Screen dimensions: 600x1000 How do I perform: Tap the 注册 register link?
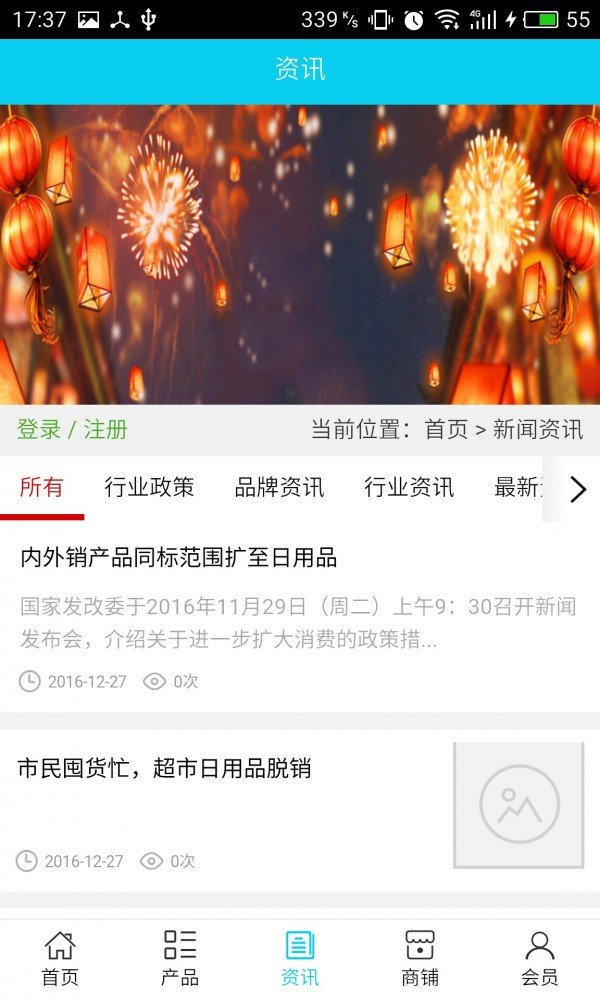pos(106,429)
